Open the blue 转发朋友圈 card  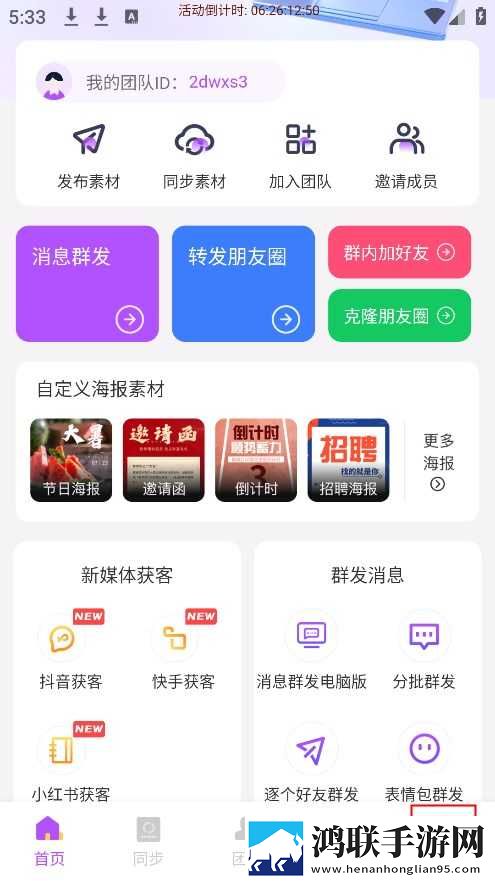pos(243,284)
